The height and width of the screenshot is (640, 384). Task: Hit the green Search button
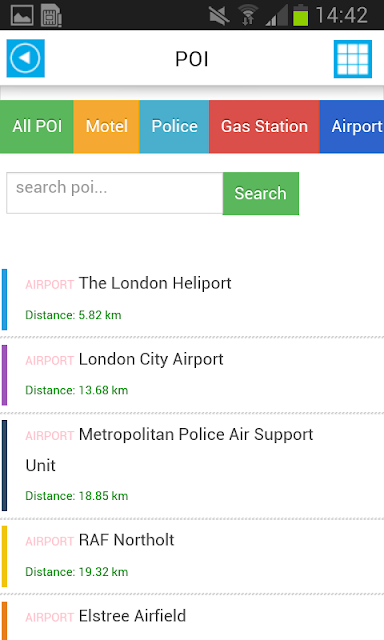point(261,193)
